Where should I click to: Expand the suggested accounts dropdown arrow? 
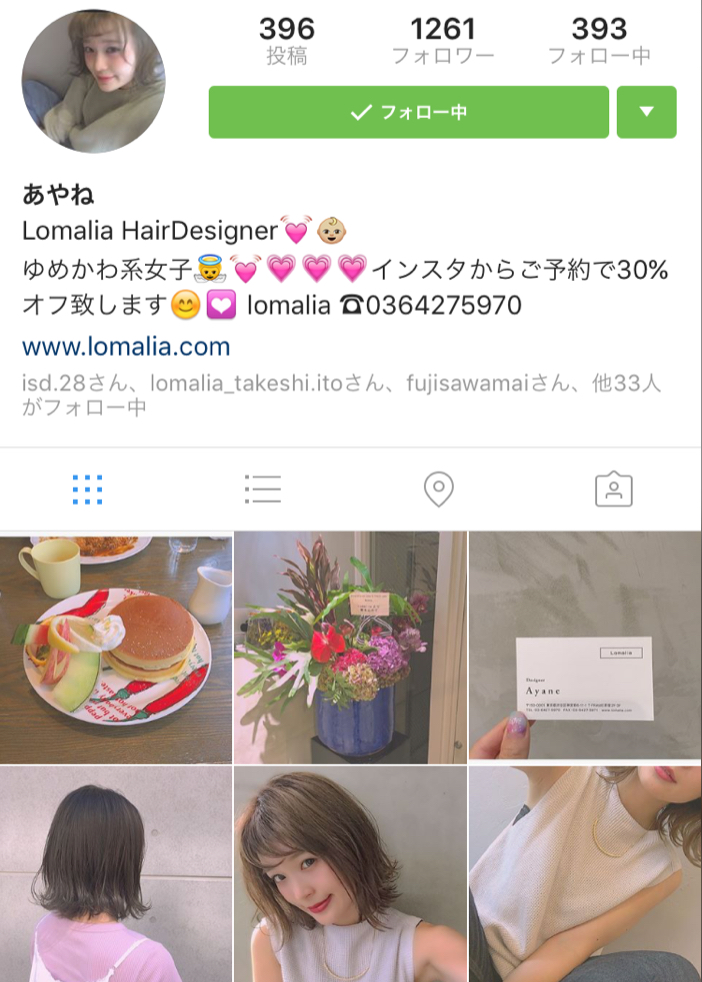click(x=647, y=112)
